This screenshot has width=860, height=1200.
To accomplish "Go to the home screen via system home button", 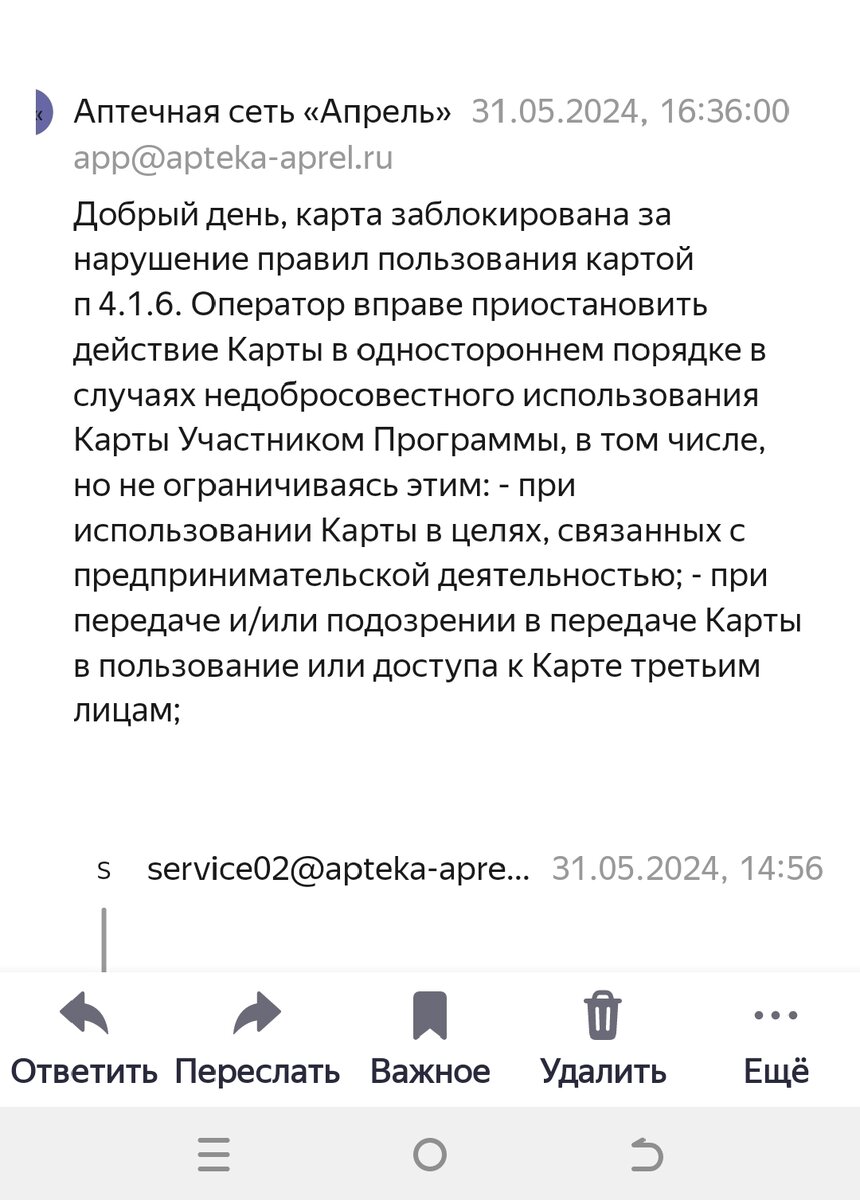I will [430, 1155].
